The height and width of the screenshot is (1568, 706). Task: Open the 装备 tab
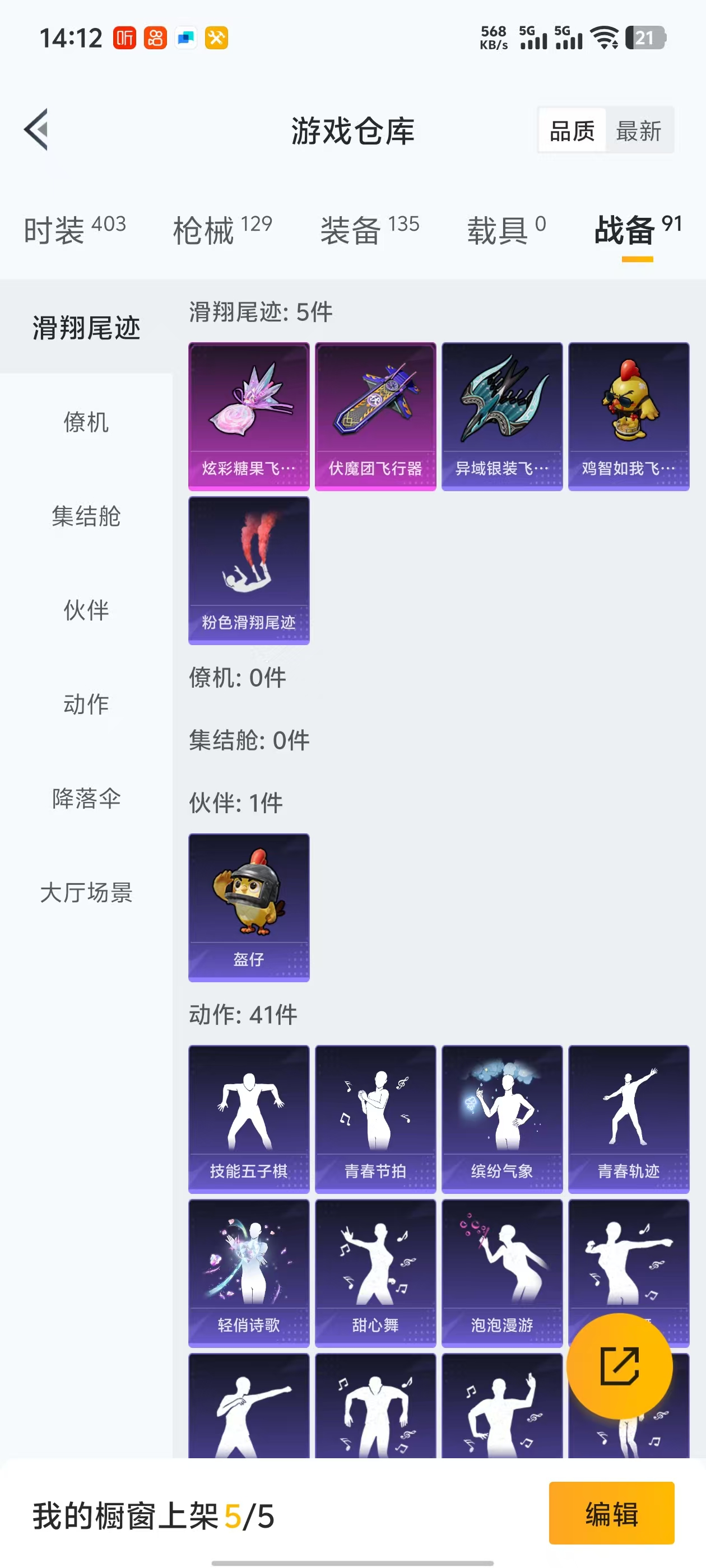click(x=370, y=230)
